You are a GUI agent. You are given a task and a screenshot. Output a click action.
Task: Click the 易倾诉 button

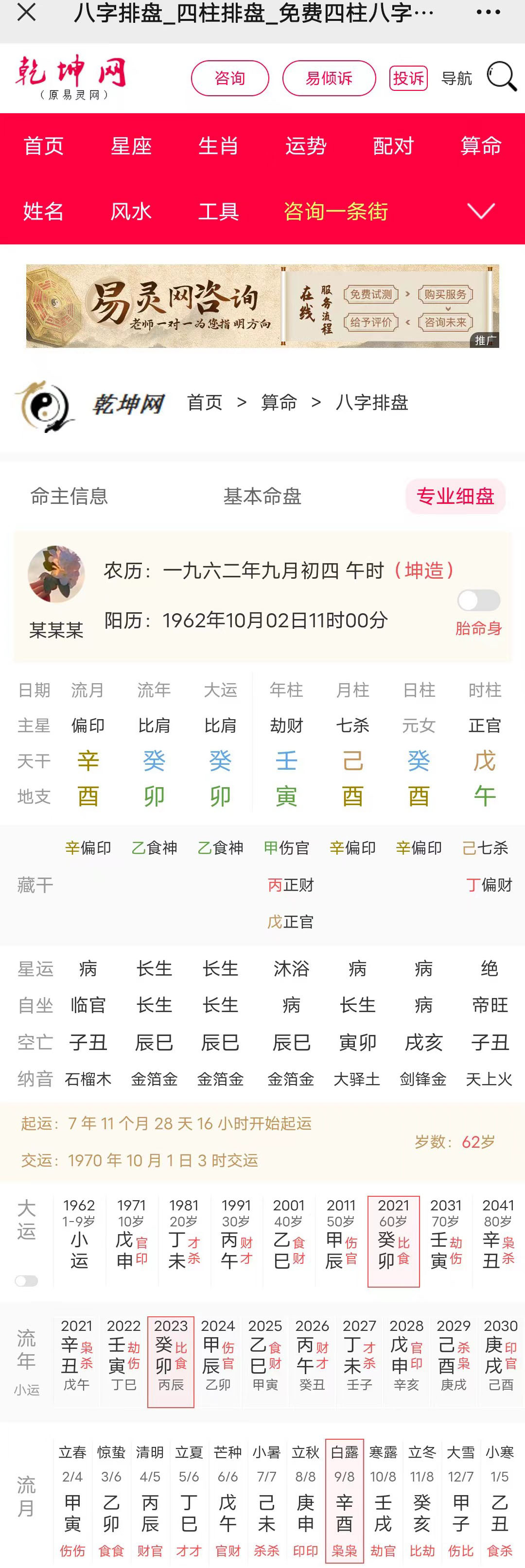[328, 77]
